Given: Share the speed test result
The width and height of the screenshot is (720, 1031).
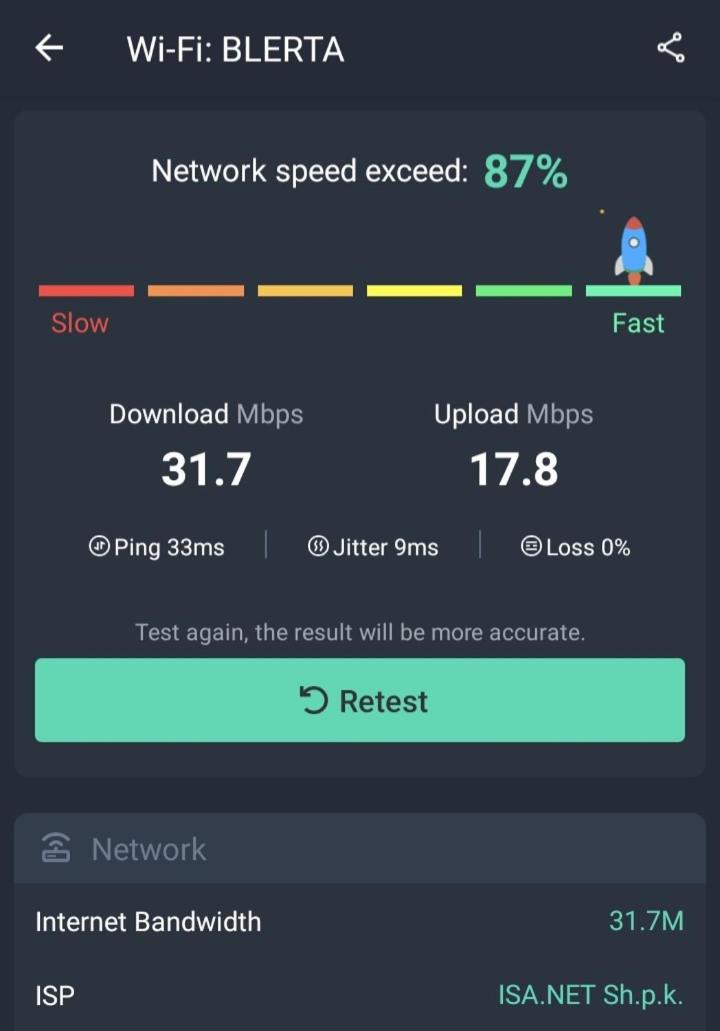Looking at the screenshot, I should [670, 48].
